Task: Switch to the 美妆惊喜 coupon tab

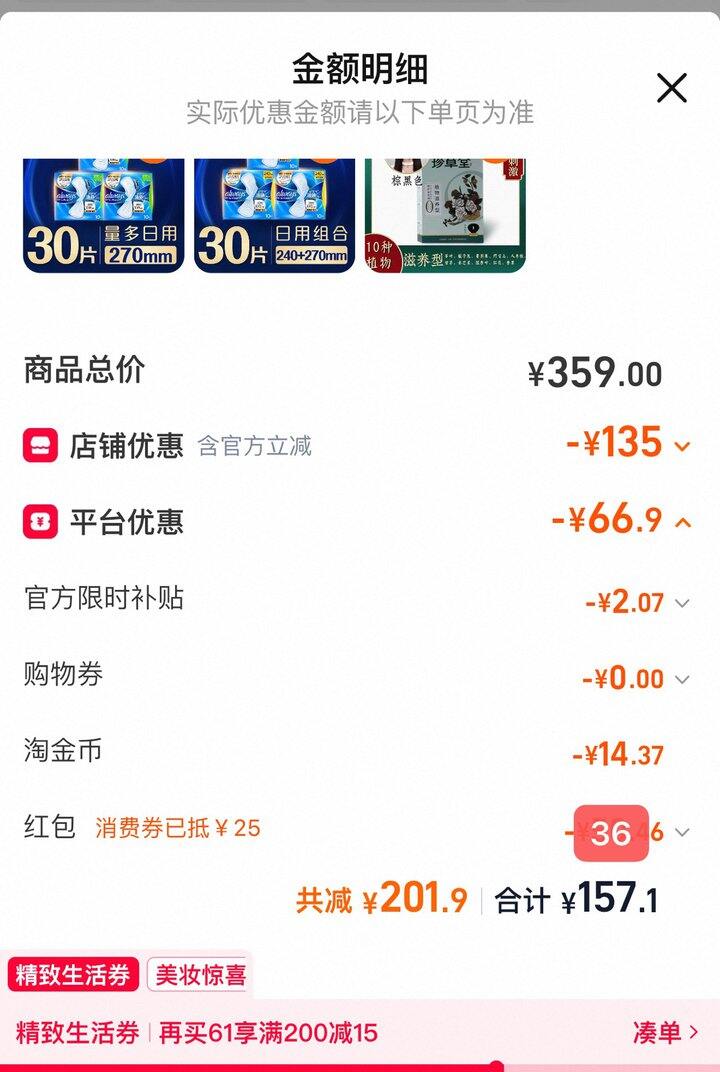Action: click(x=200, y=975)
